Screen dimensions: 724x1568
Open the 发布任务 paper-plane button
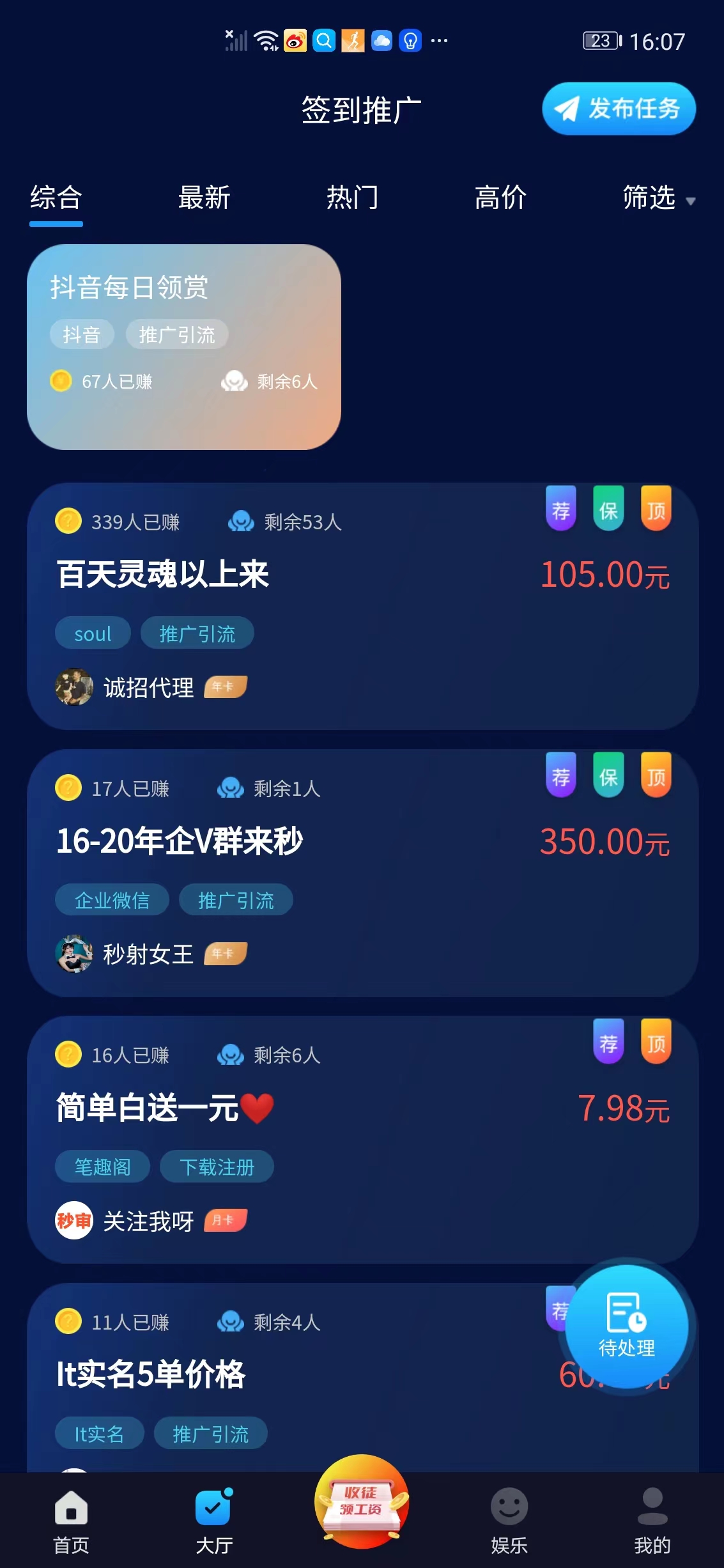(x=617, y=109)
